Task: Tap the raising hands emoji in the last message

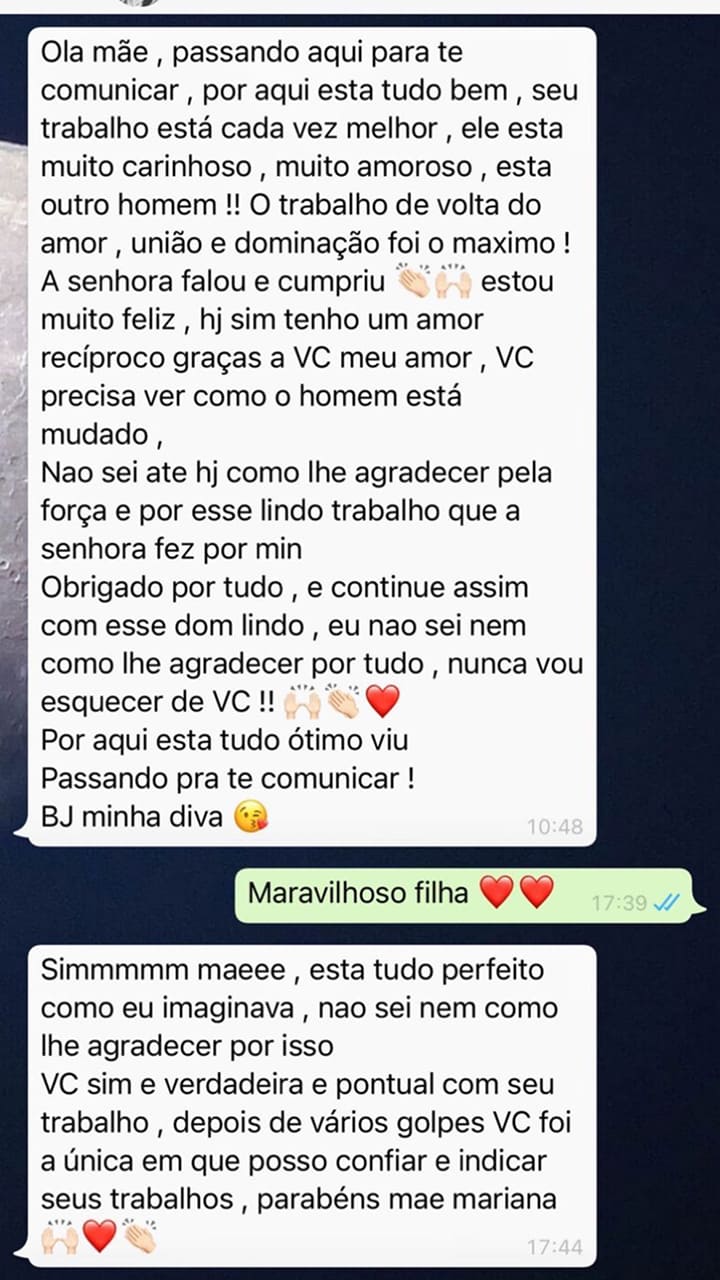Action: tap(58, 1235)
